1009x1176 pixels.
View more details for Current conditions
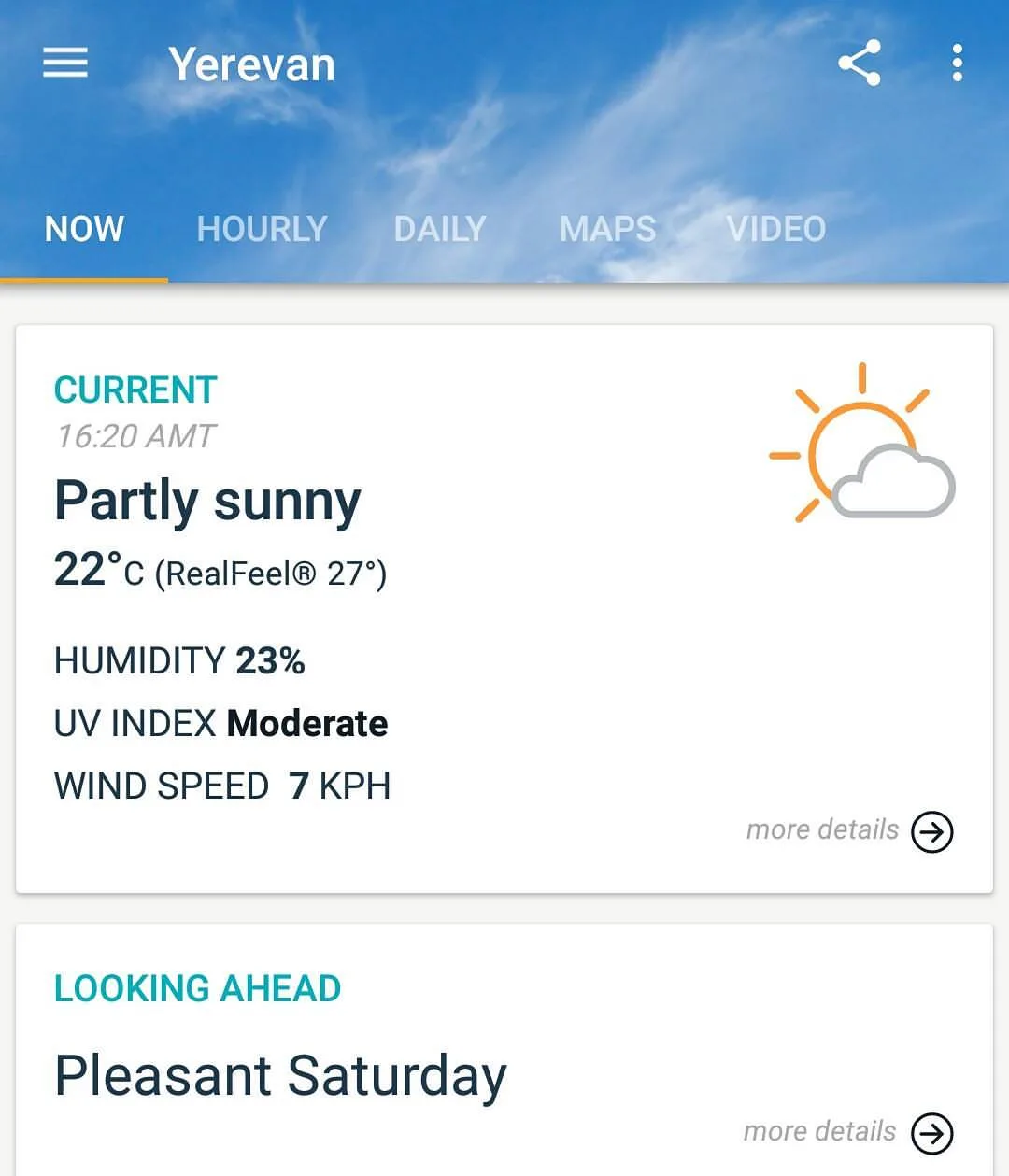(x=849, y=830)
